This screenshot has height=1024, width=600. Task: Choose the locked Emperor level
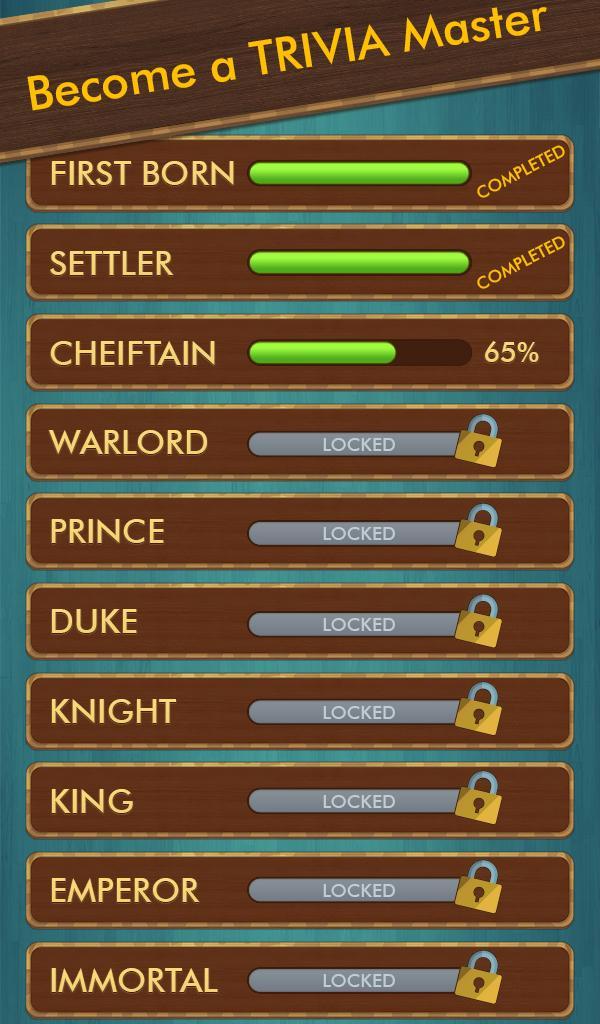pyautogui.click(x=300, y=890)
